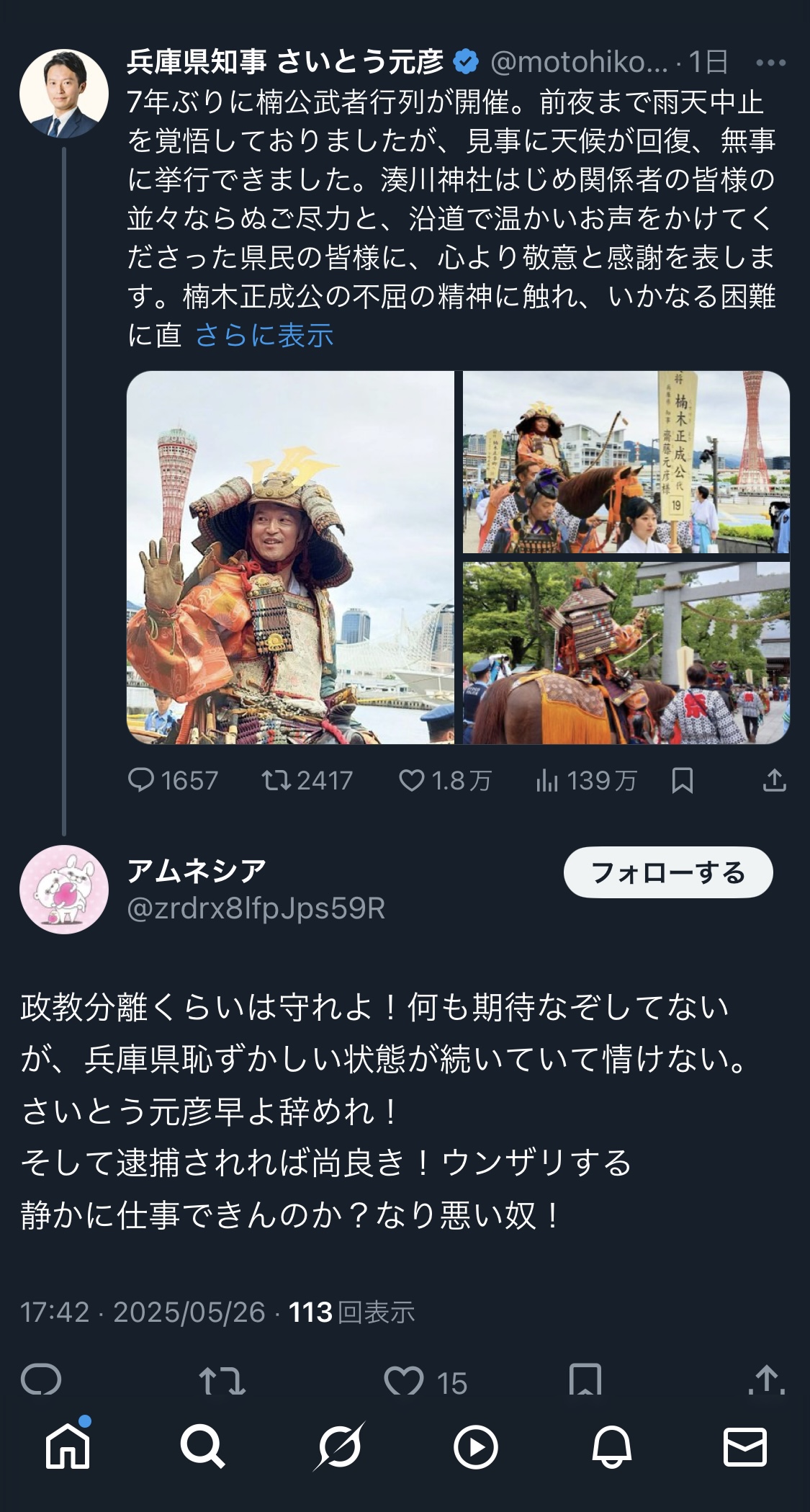
Task: Bookmark the governor's post
Action: coord(682,780)
